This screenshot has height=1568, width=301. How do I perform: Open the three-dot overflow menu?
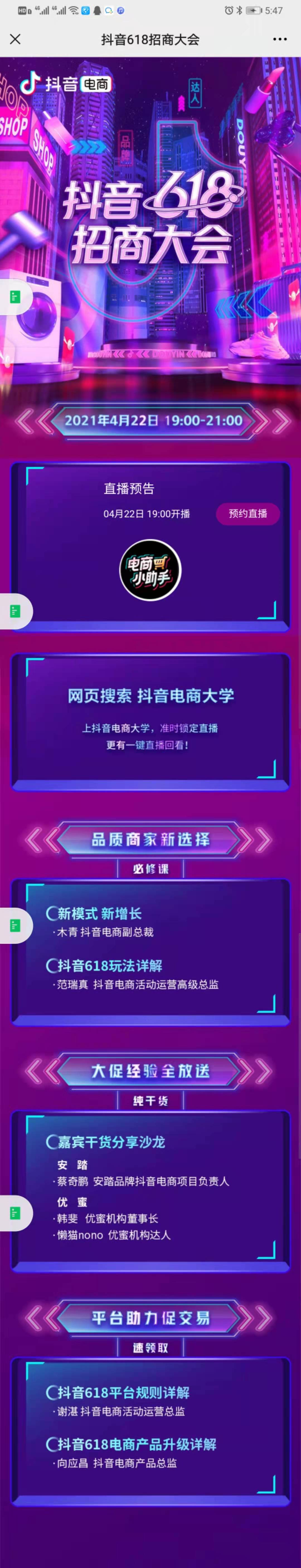(x=280, y=40)
